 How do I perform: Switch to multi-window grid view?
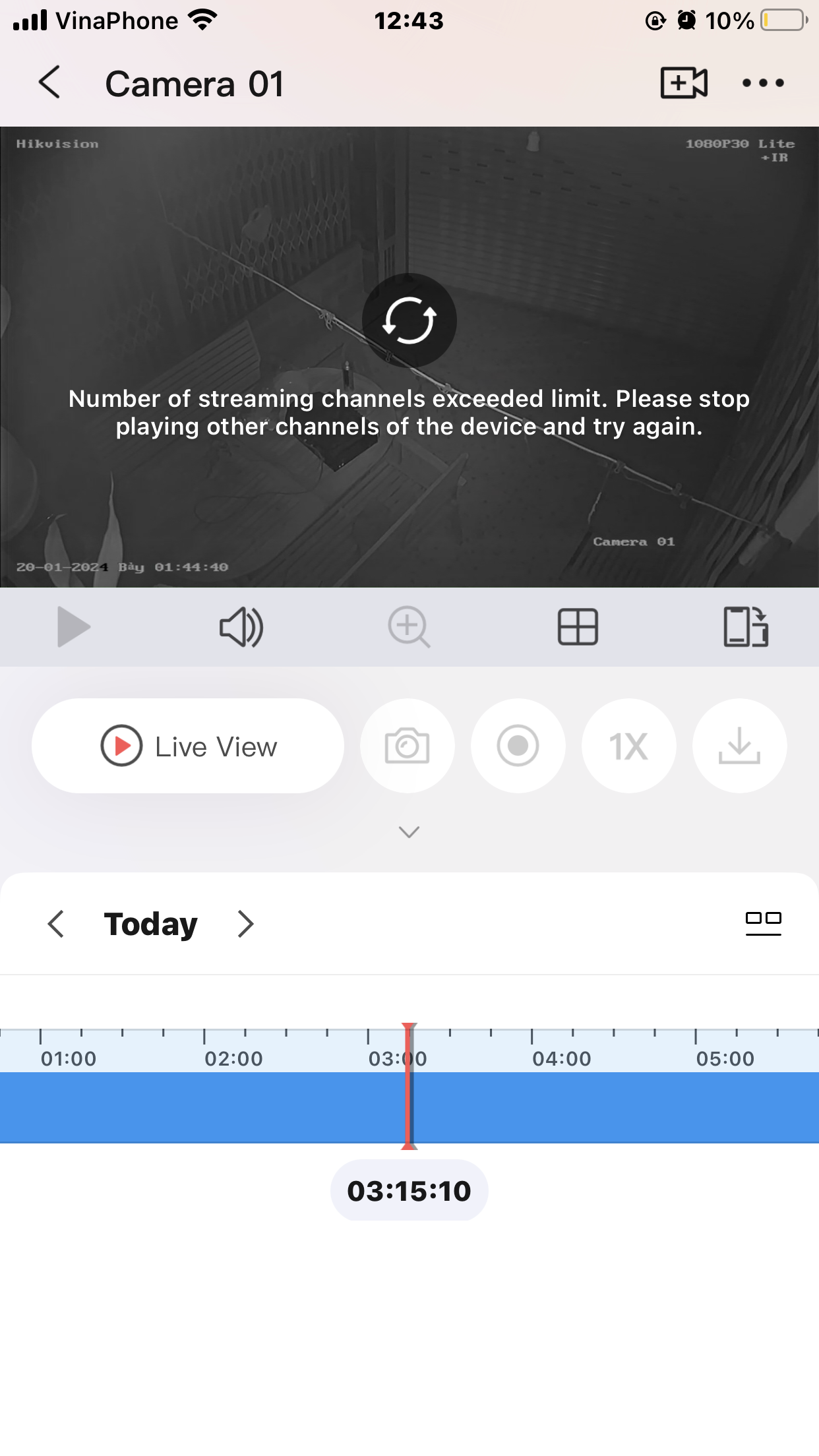pyautogui.click(x=578, y=626)
